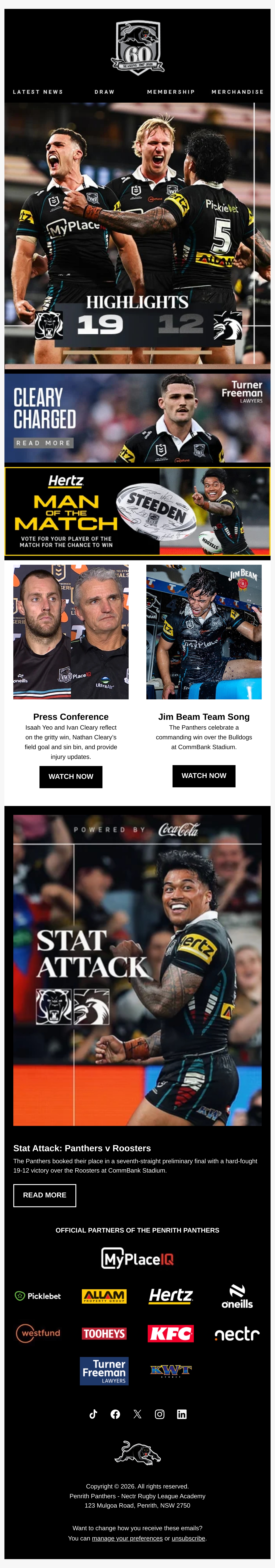Tap the unsubscribe link
Screen dimensions: 275x1568
pyautogui.click(x=188, y=1538)
